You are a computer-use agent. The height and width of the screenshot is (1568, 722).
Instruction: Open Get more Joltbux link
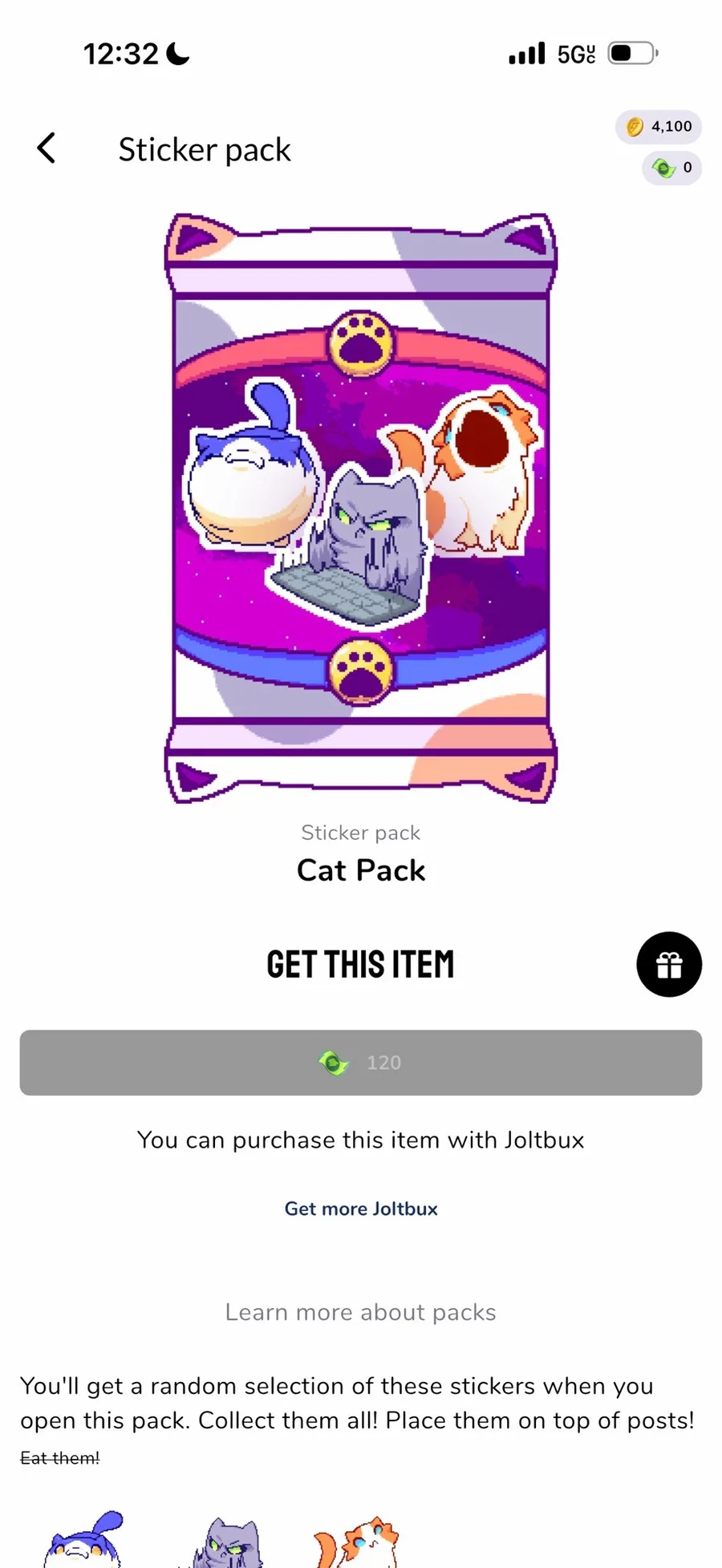point(360,1209)
